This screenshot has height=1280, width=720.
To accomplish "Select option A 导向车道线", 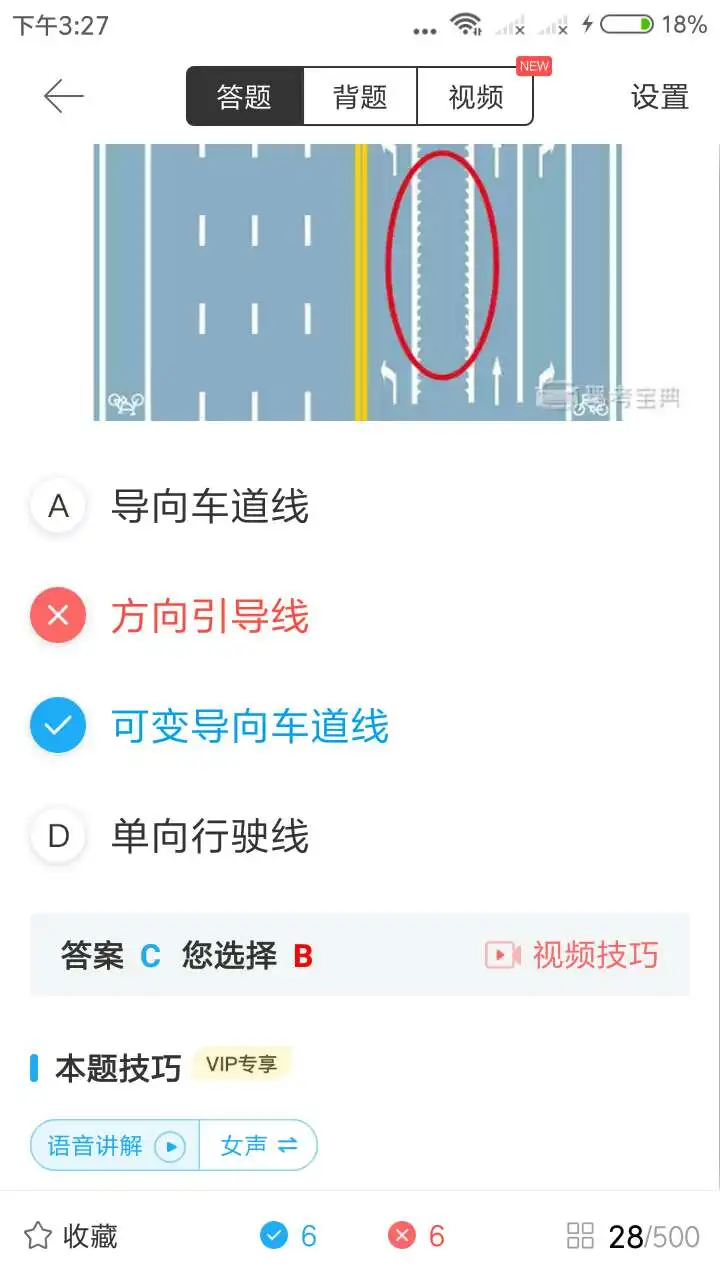I will pos(208,506).
